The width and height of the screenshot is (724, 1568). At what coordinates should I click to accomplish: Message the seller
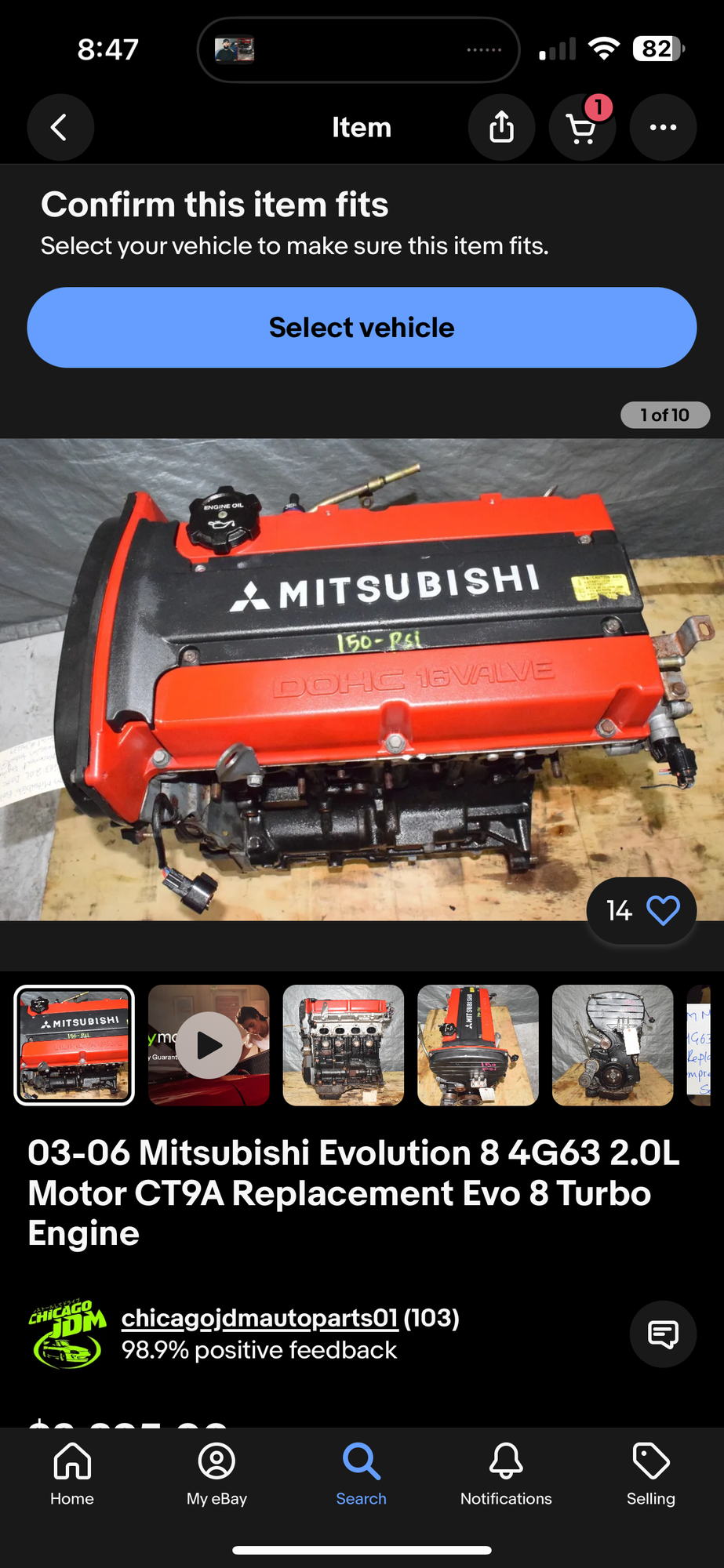(x=663, y=1334)
